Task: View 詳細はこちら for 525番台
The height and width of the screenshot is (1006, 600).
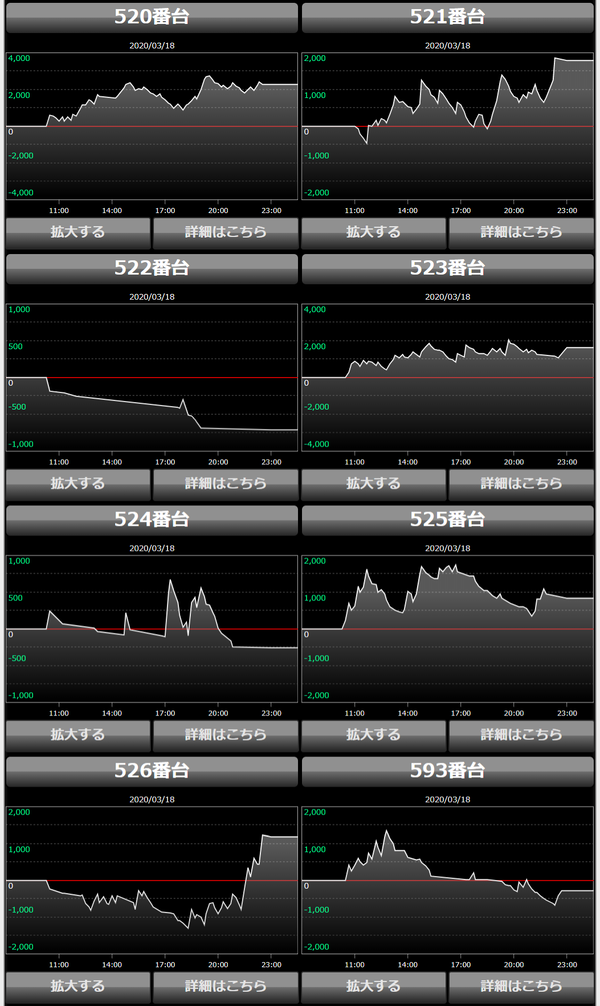Action: pyautogui.click(x=521, y=734)
